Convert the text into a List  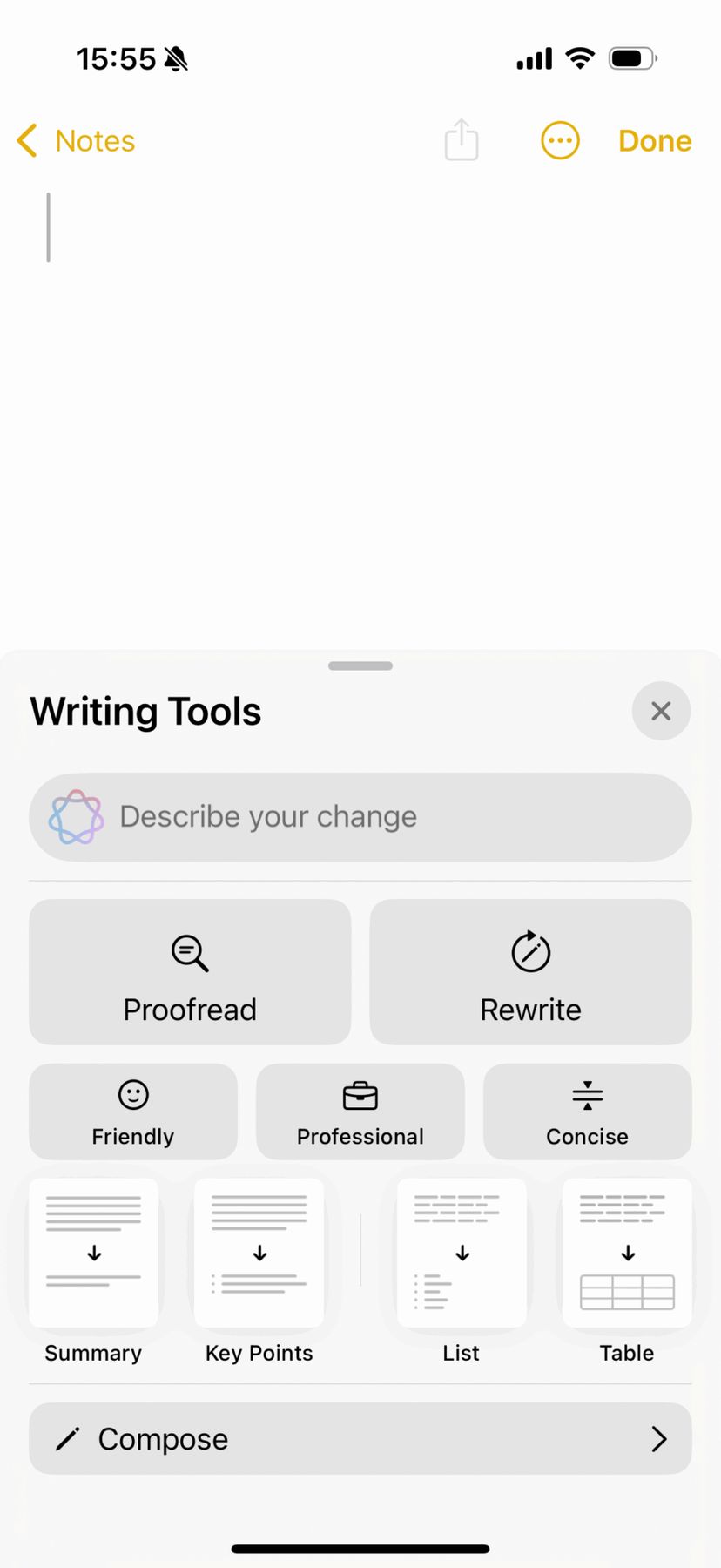(x=462, y=1254)
